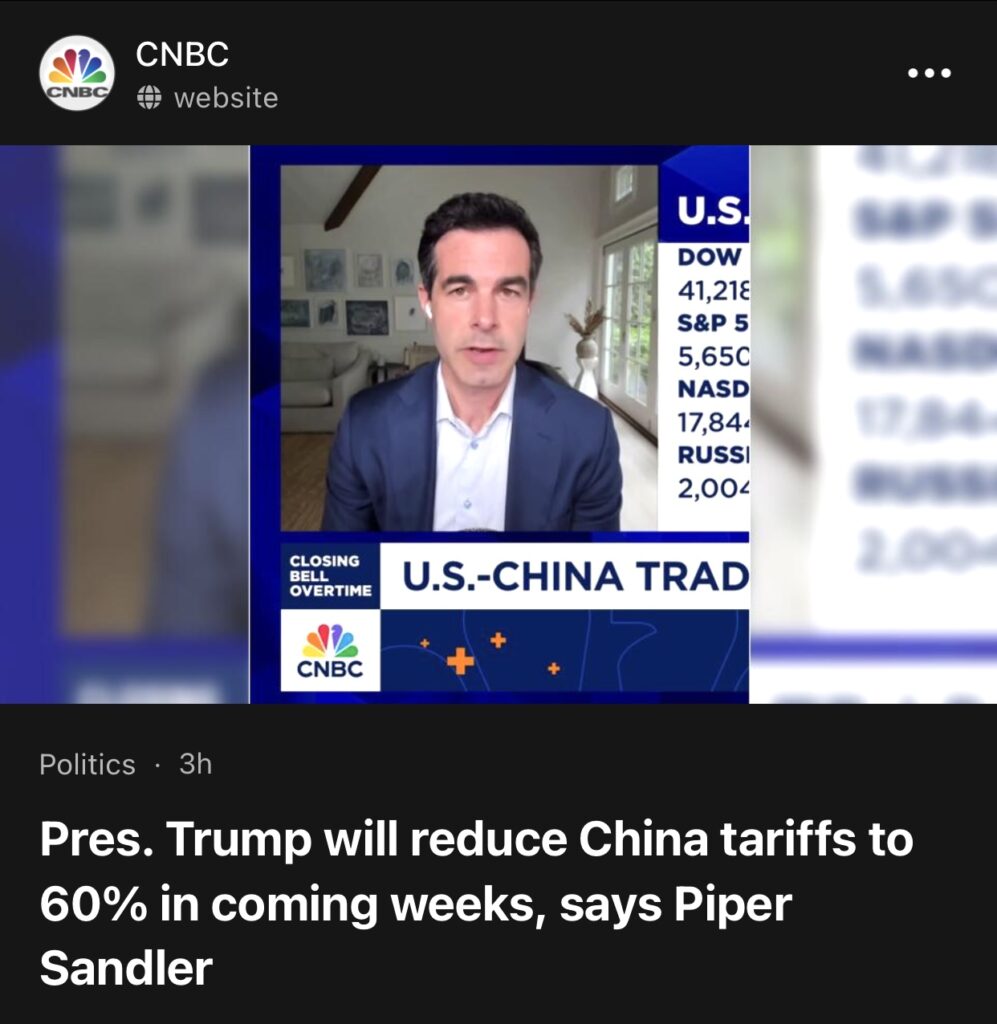The width and height of the screenshot is (997, 1024).
Task: Open the CNBC publisher profile
Action: click(182, 55)
